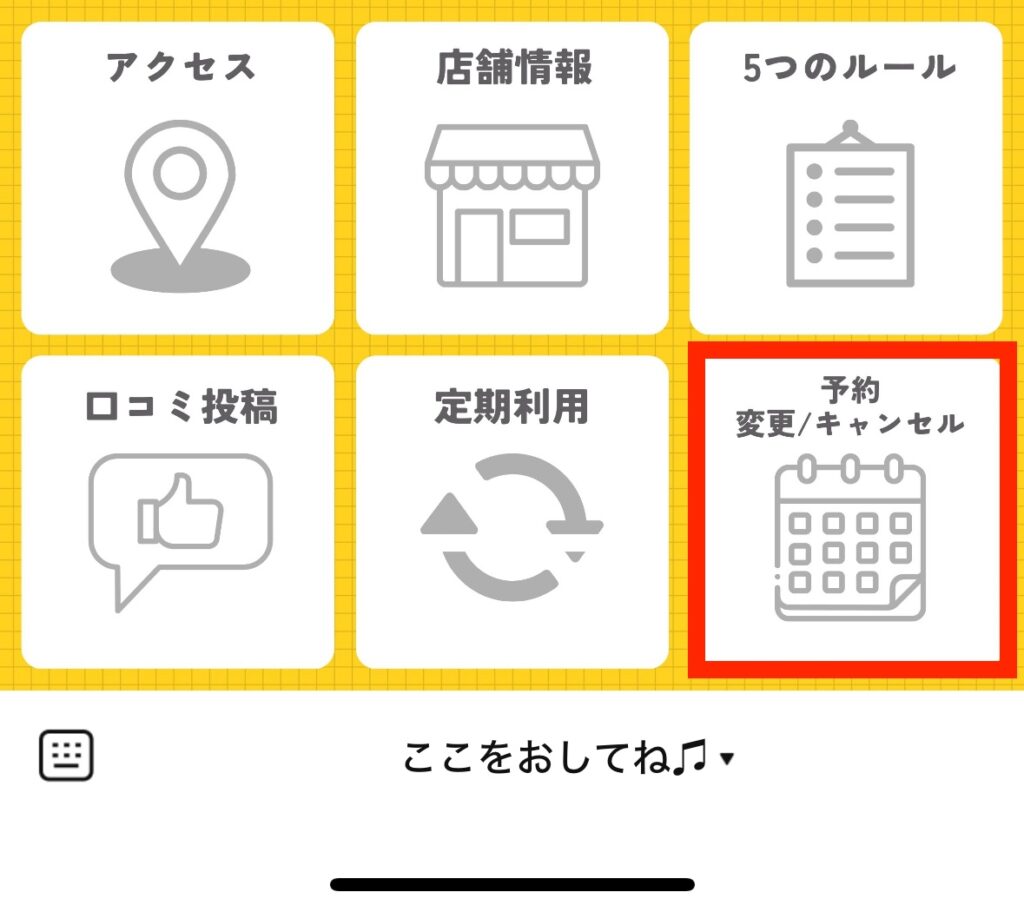Open the 口コミ投稿 tile
This screenshot has height=912, width=1024.
click(178, 512)
